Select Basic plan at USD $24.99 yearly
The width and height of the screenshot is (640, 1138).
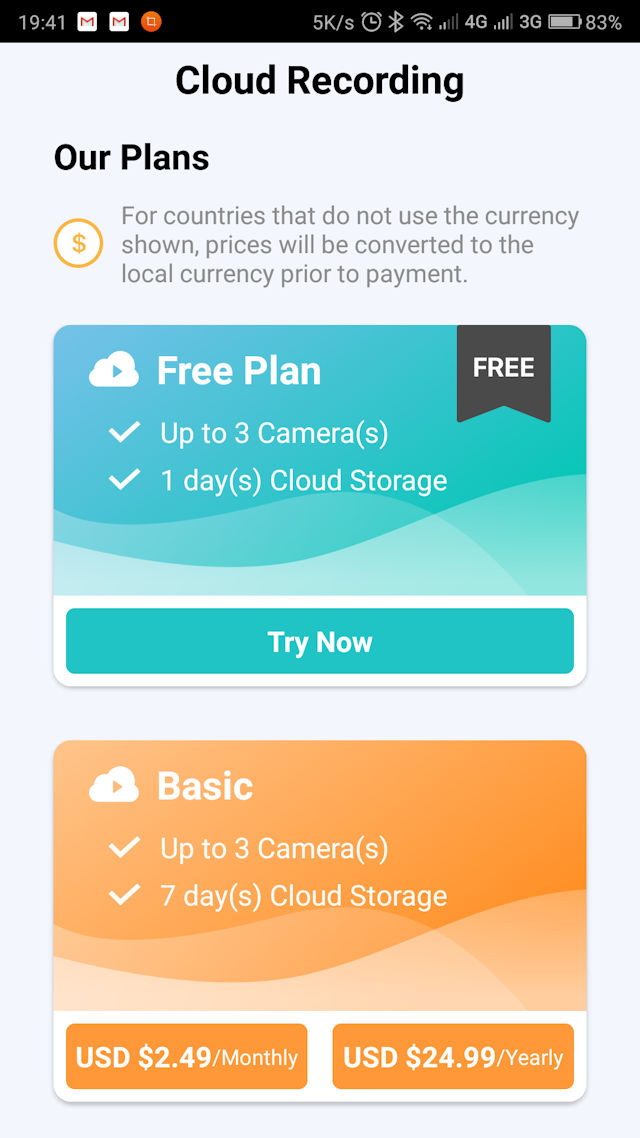coord(453,1056)
